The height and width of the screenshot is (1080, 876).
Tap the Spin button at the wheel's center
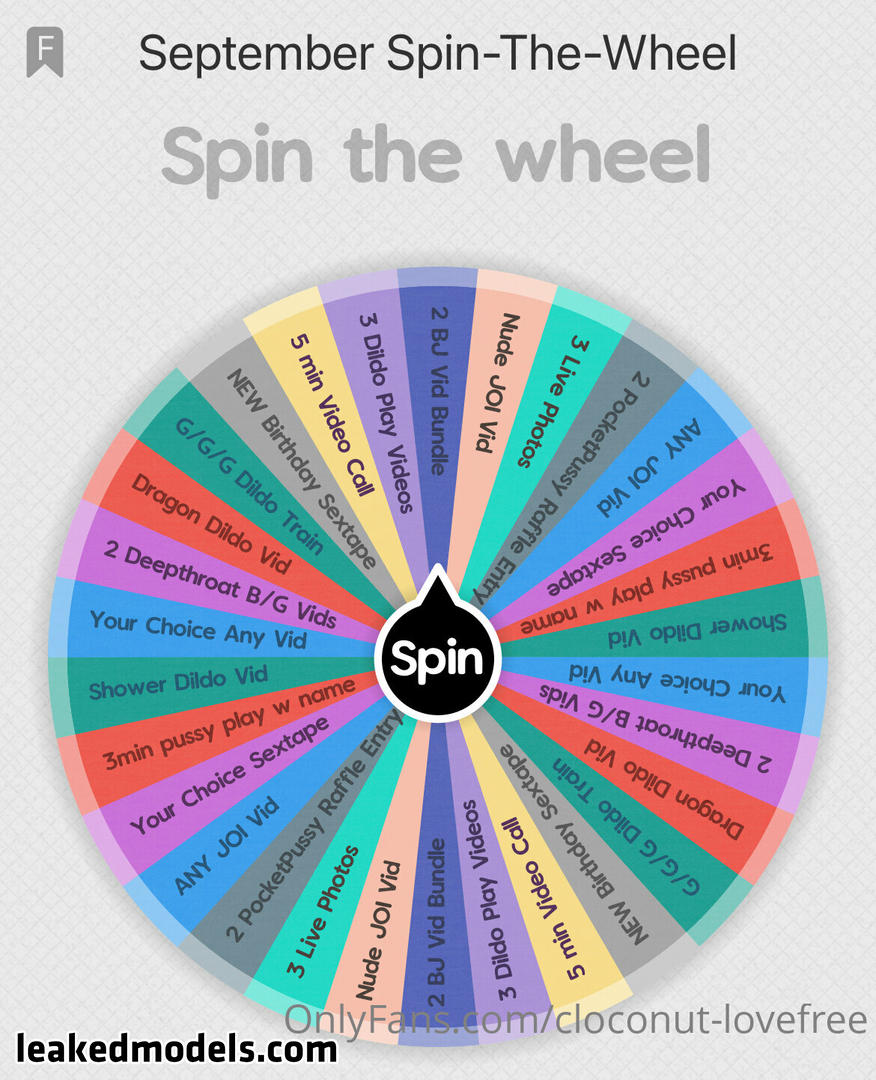[436, 659]
